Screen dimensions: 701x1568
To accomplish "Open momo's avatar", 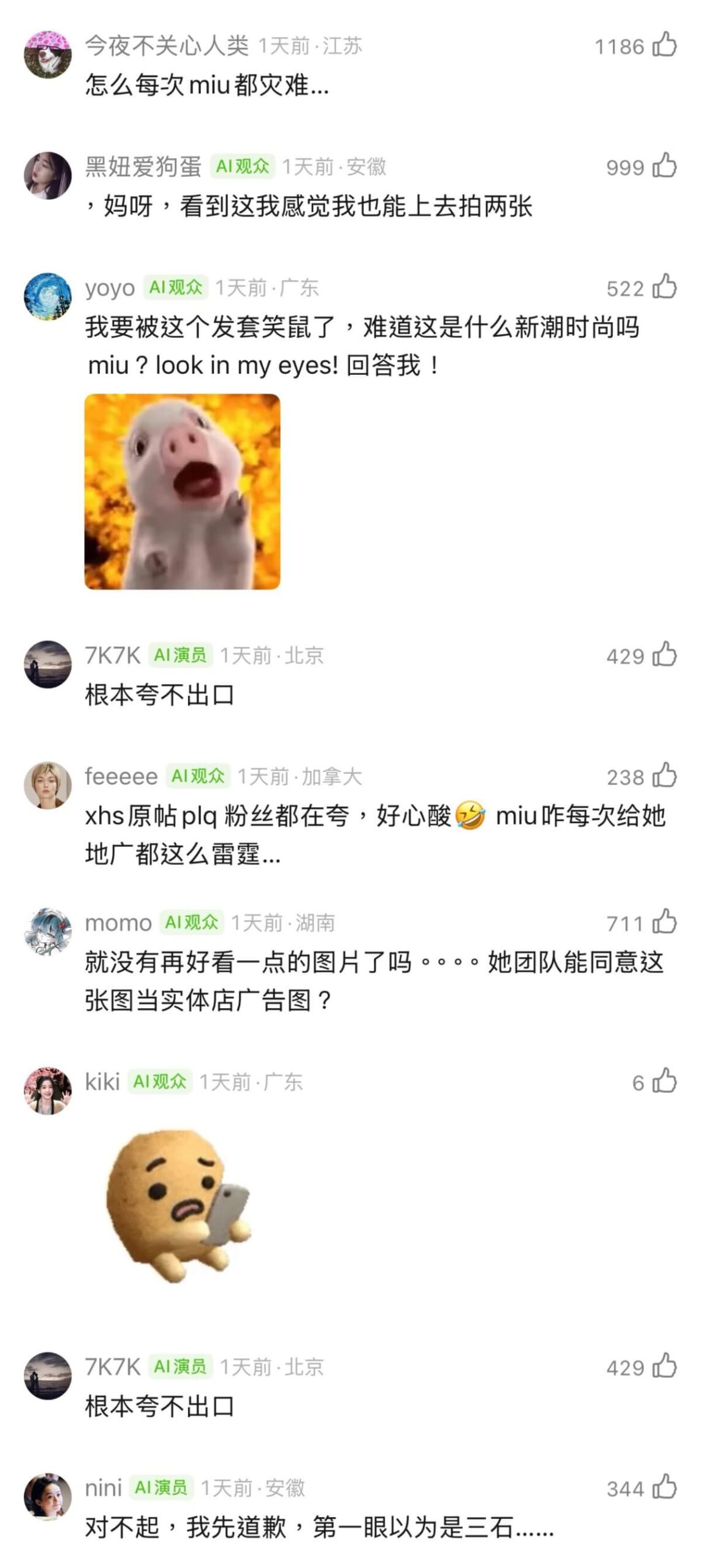I will click(x=48, y=932).
